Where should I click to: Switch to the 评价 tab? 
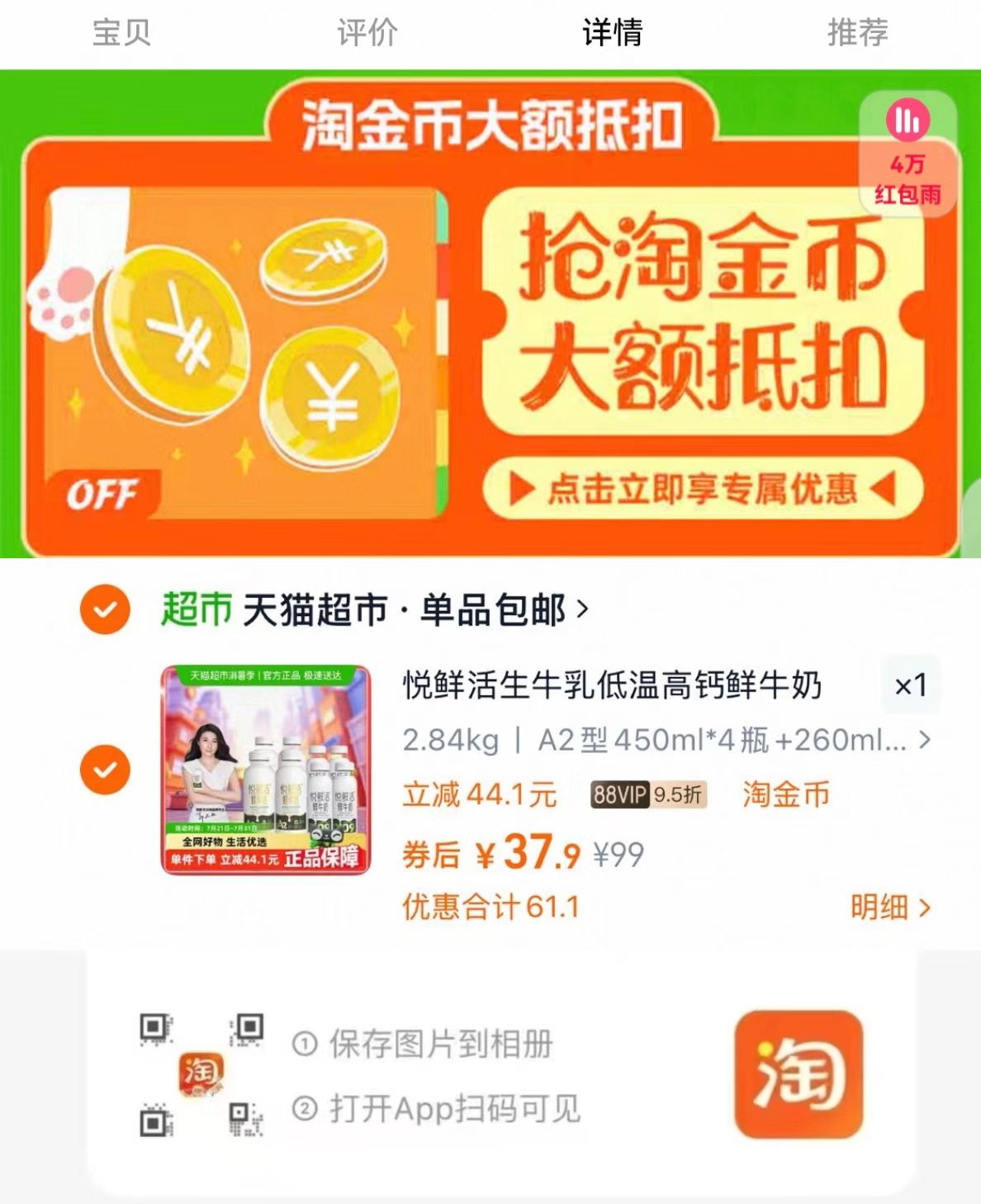367,33
